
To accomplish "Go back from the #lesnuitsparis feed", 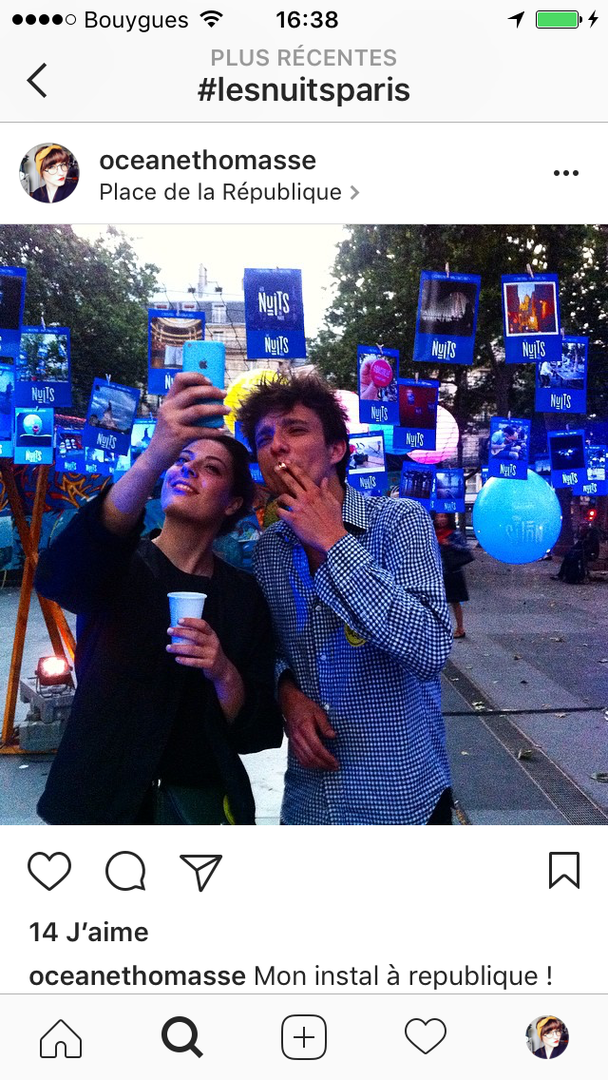I will 37,80.
